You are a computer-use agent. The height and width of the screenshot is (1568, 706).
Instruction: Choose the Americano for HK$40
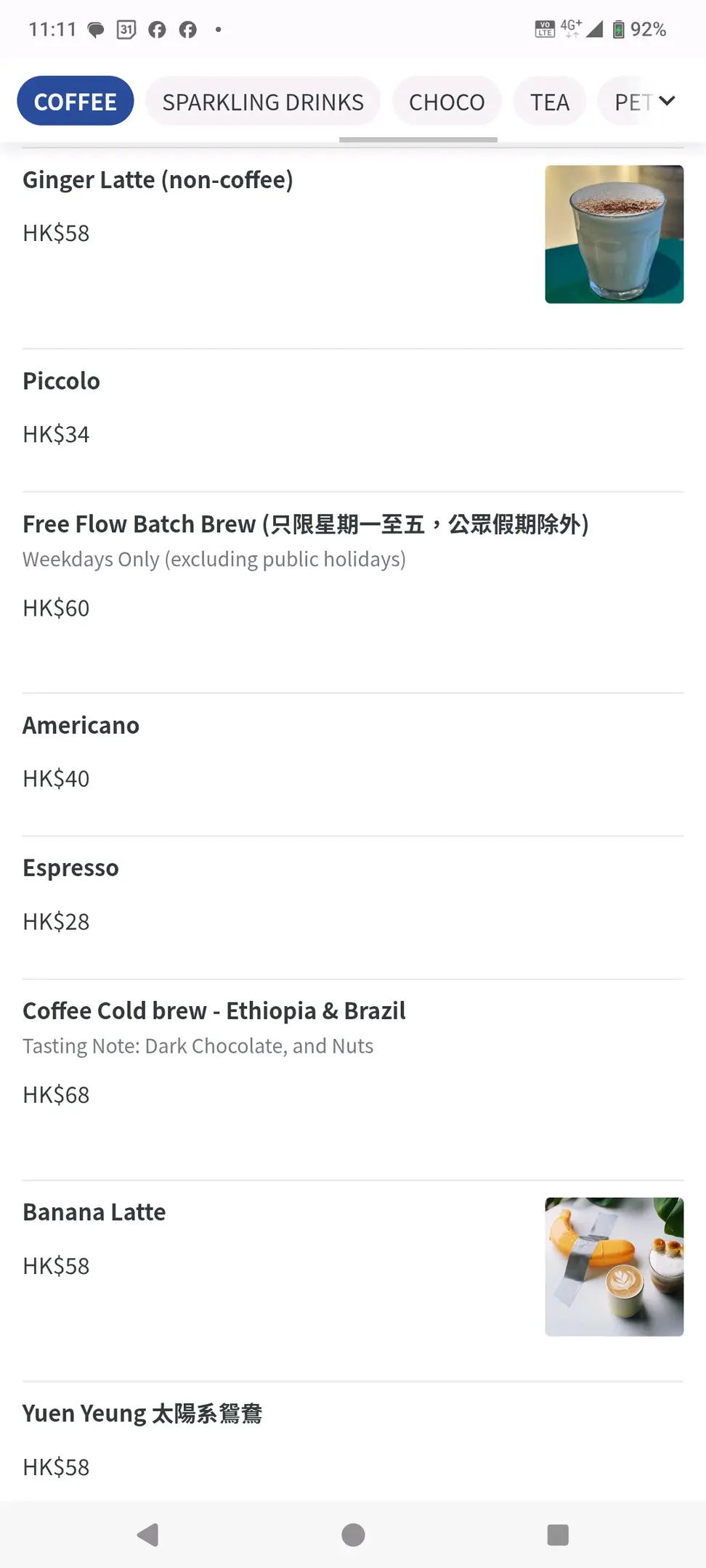tap(353, 765)
